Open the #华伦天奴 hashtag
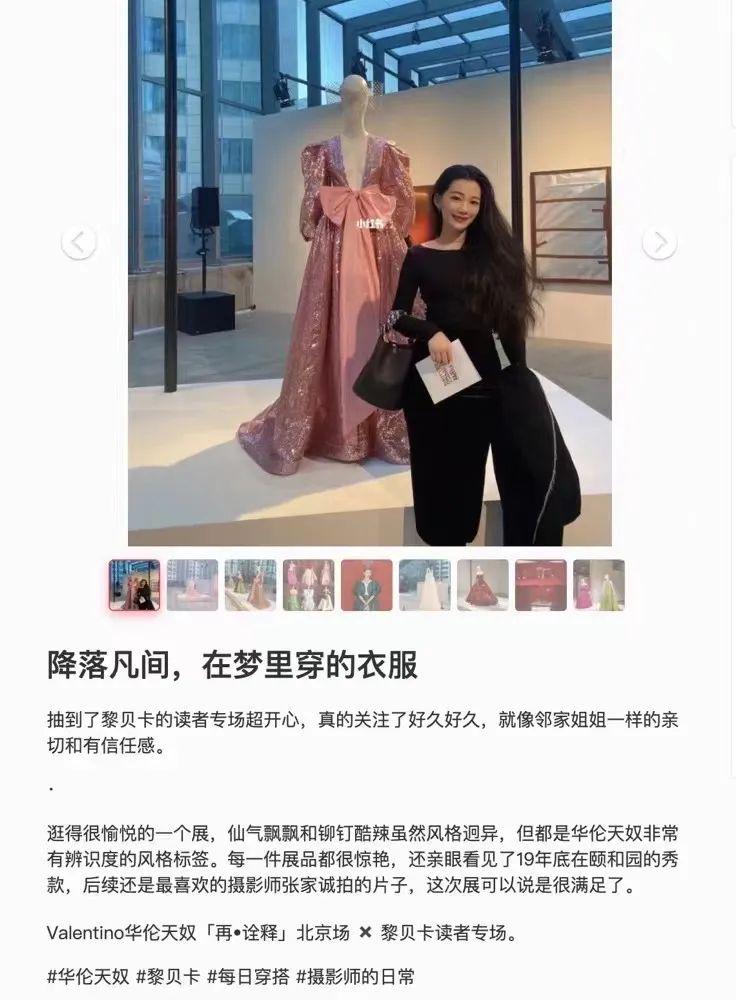The image size is (736, 1000). coord(88,976)
